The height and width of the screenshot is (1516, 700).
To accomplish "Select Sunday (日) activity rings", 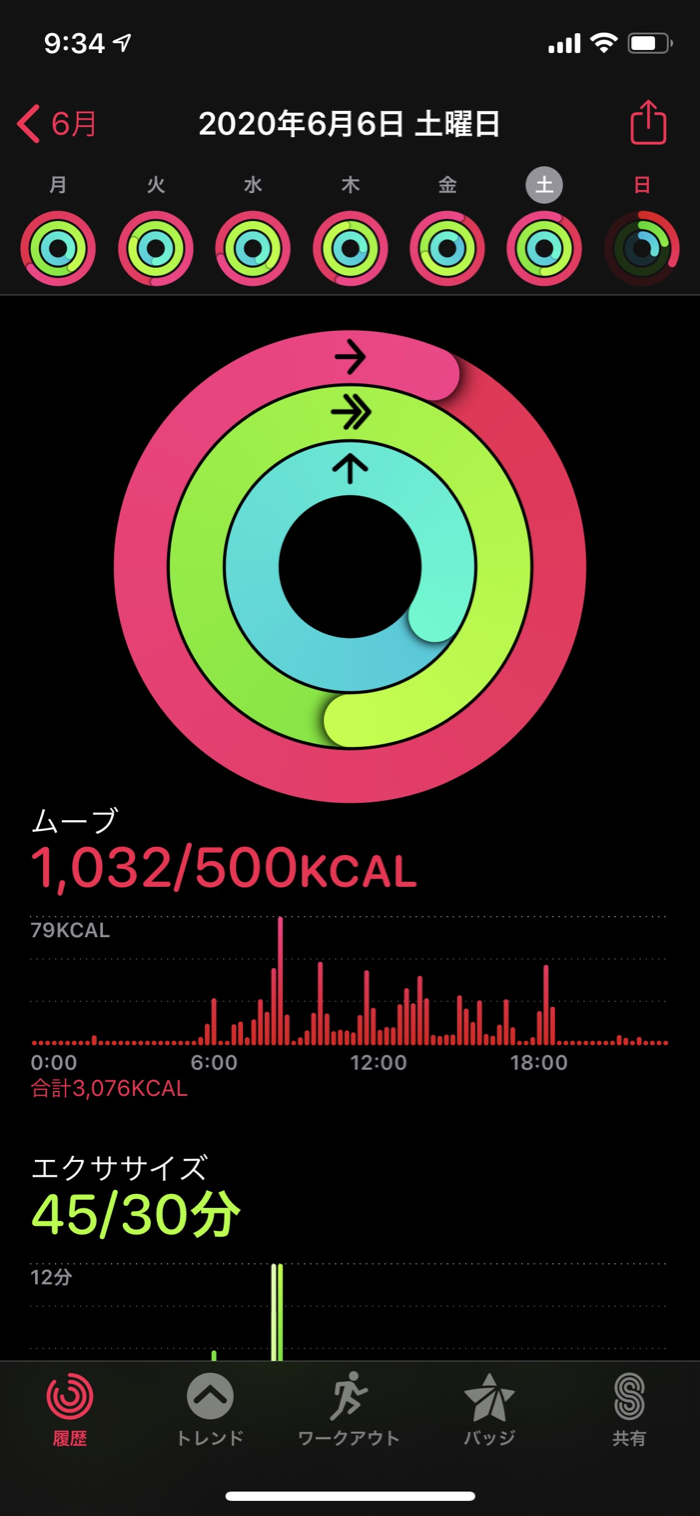I will pos(642,248).
